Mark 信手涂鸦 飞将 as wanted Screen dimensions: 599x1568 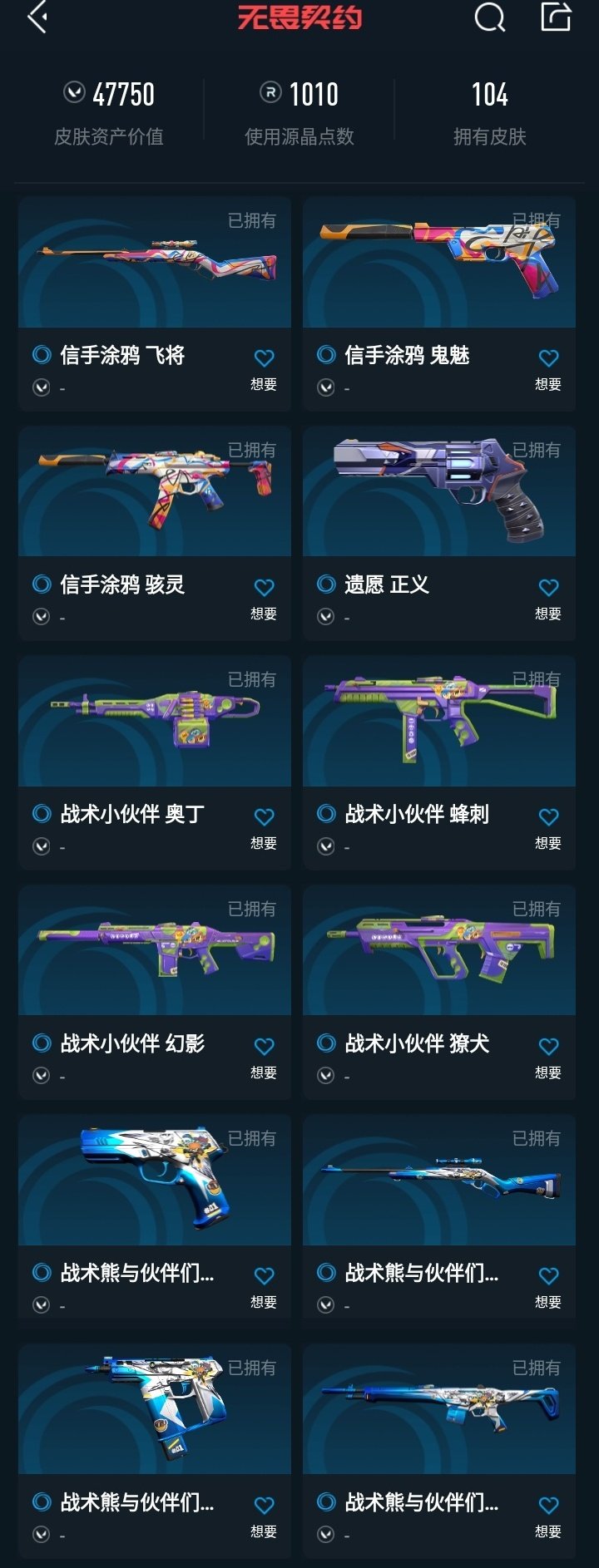264,359
